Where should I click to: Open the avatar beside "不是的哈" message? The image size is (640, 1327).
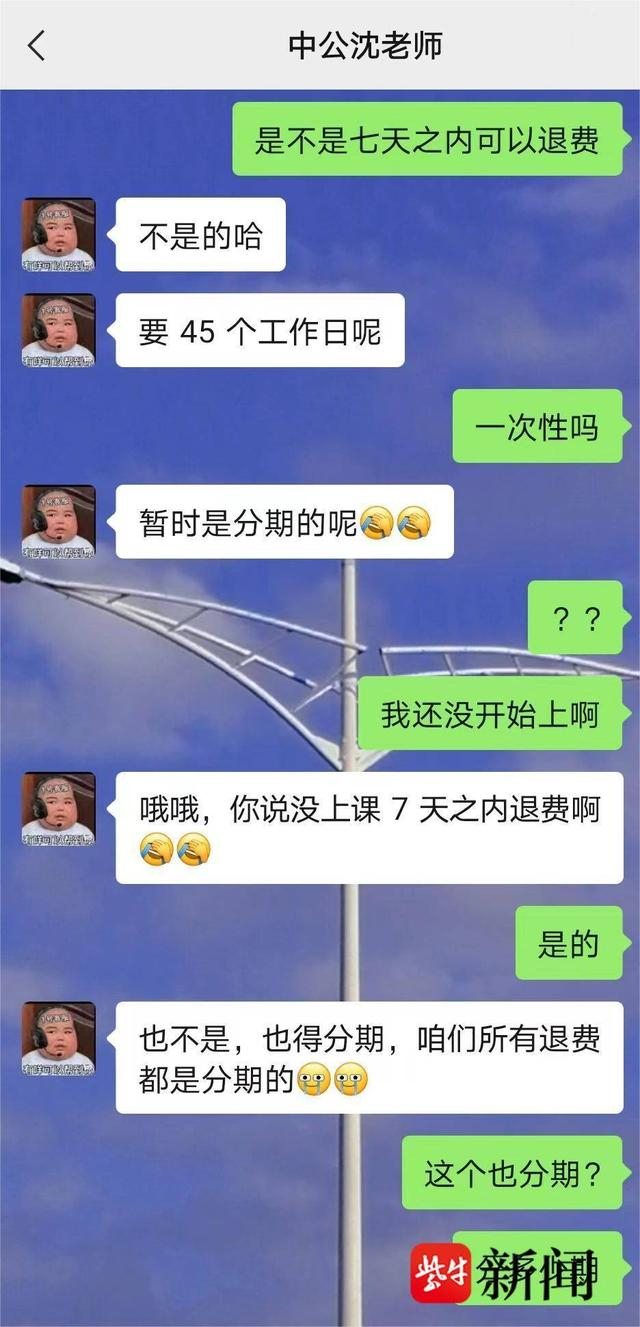[x=59, y=234]
